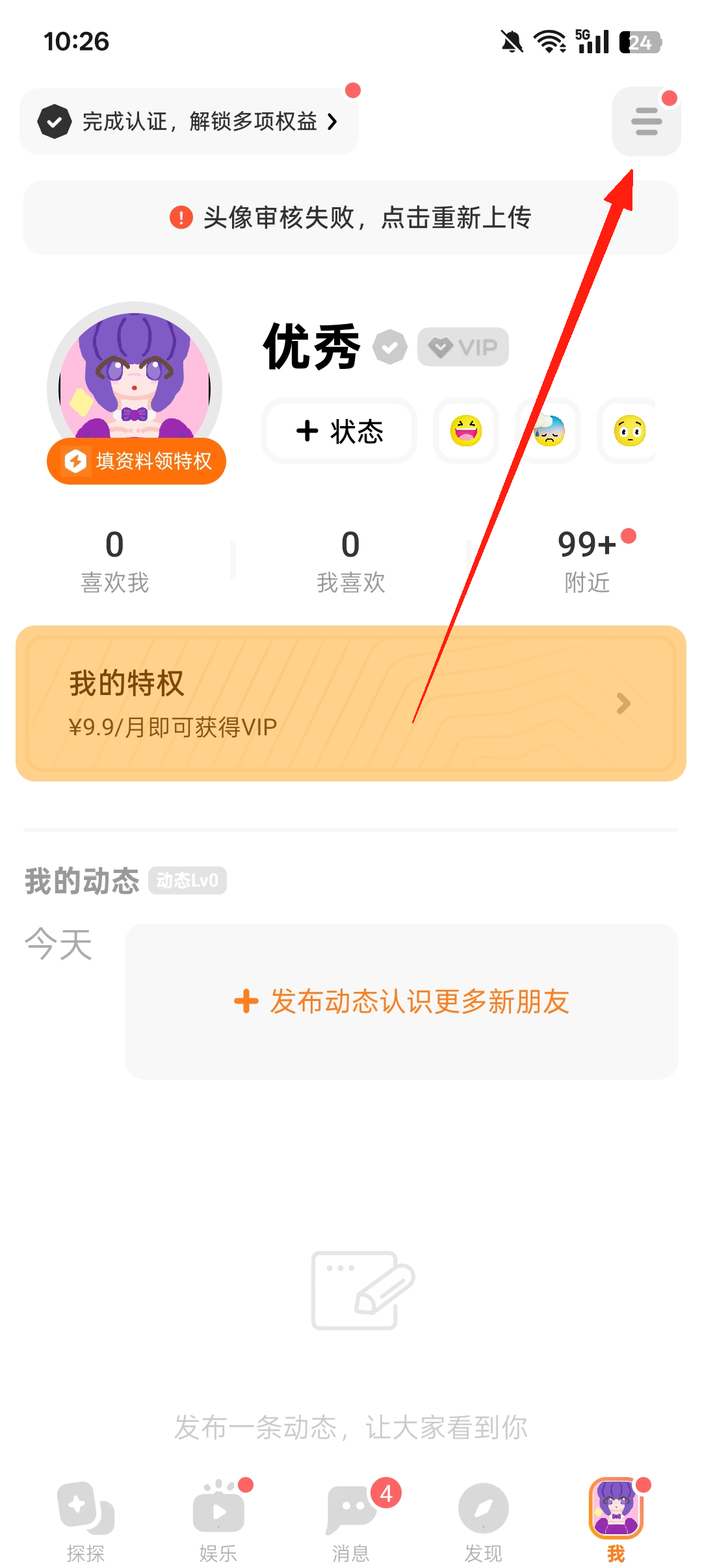Screen dimensions: 702x1568
Task: Open the menu via the hamburger icon
Action: [x=645, y=121]
